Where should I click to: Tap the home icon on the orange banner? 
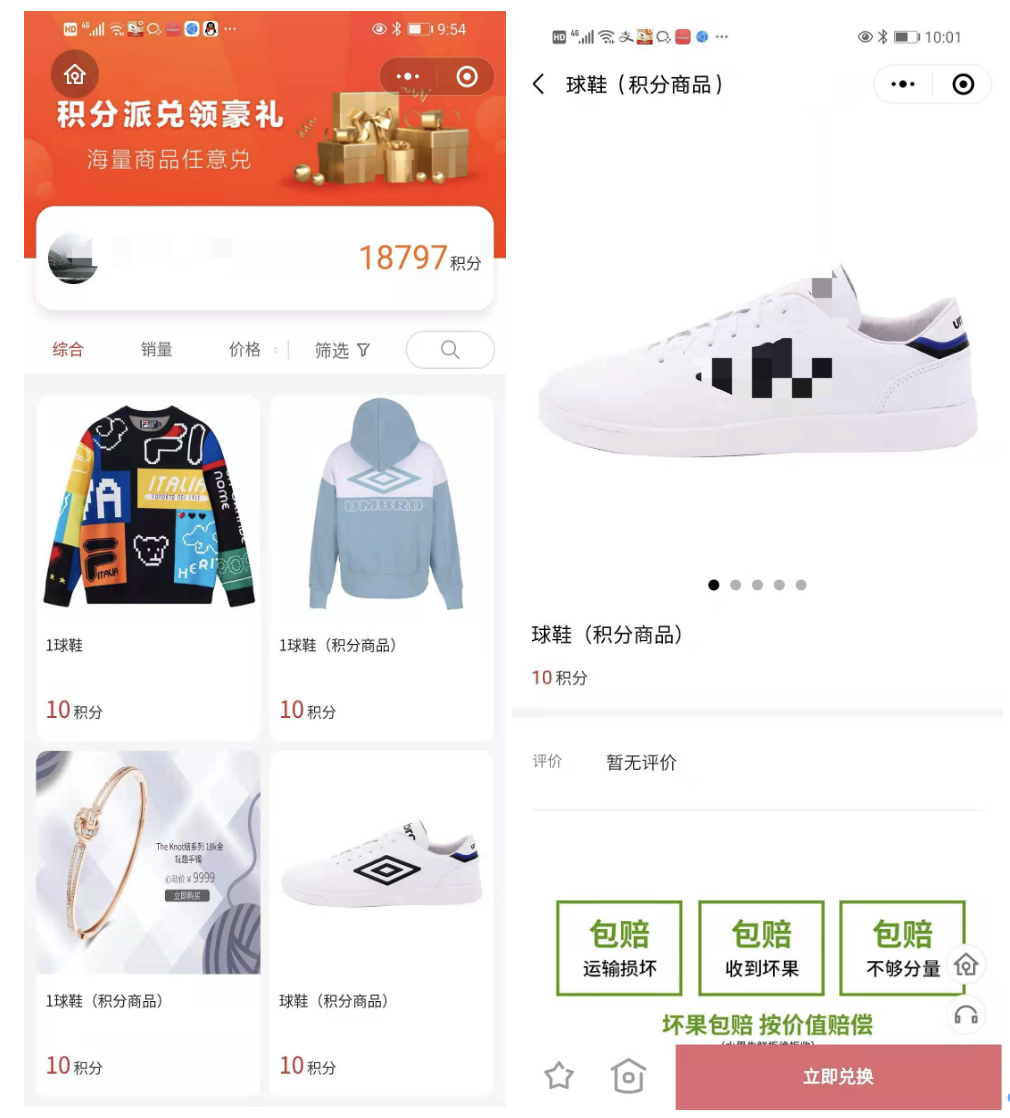coord(75,75)
